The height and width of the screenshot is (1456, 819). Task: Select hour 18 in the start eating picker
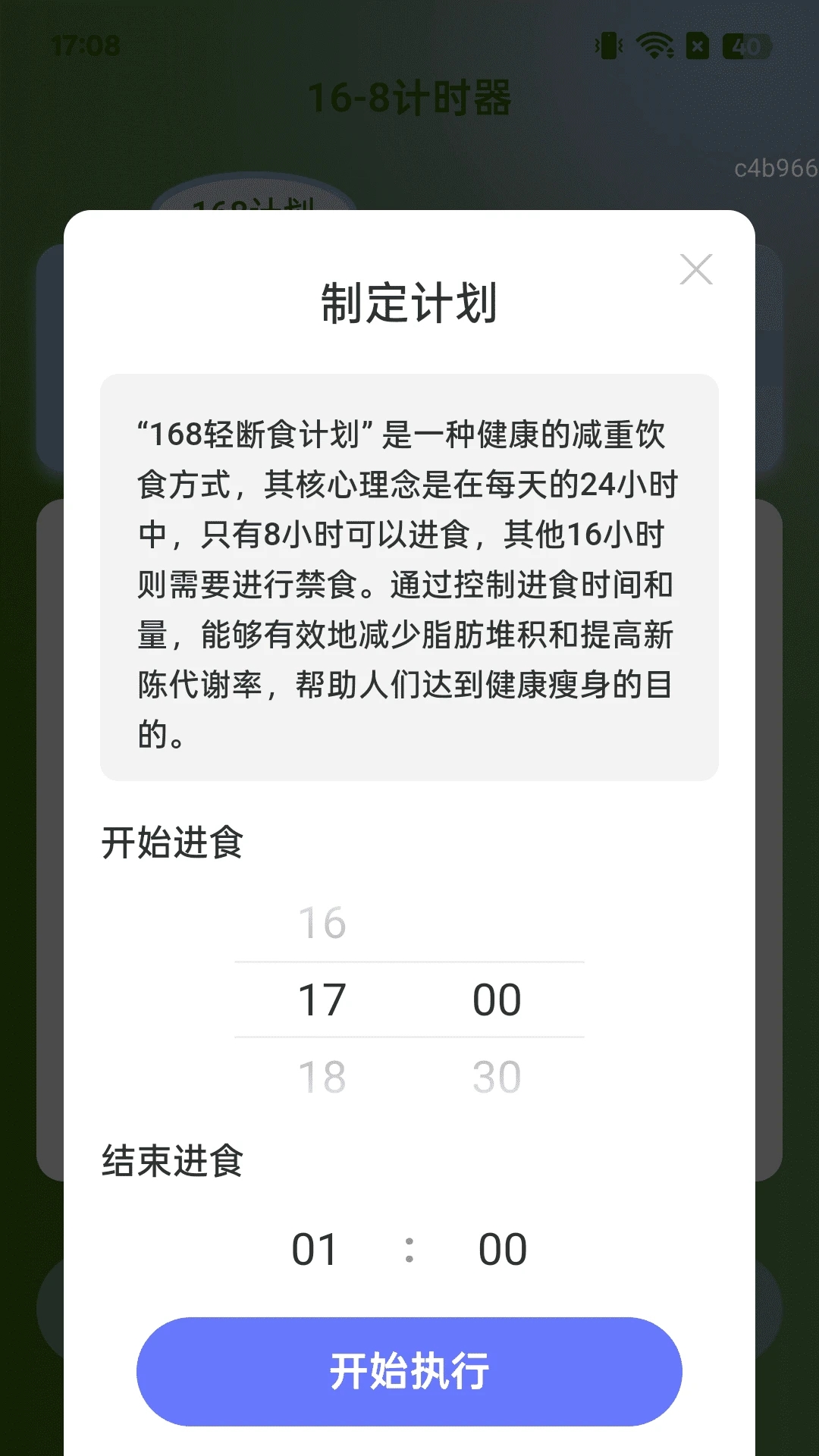(x=325, y=1075)
